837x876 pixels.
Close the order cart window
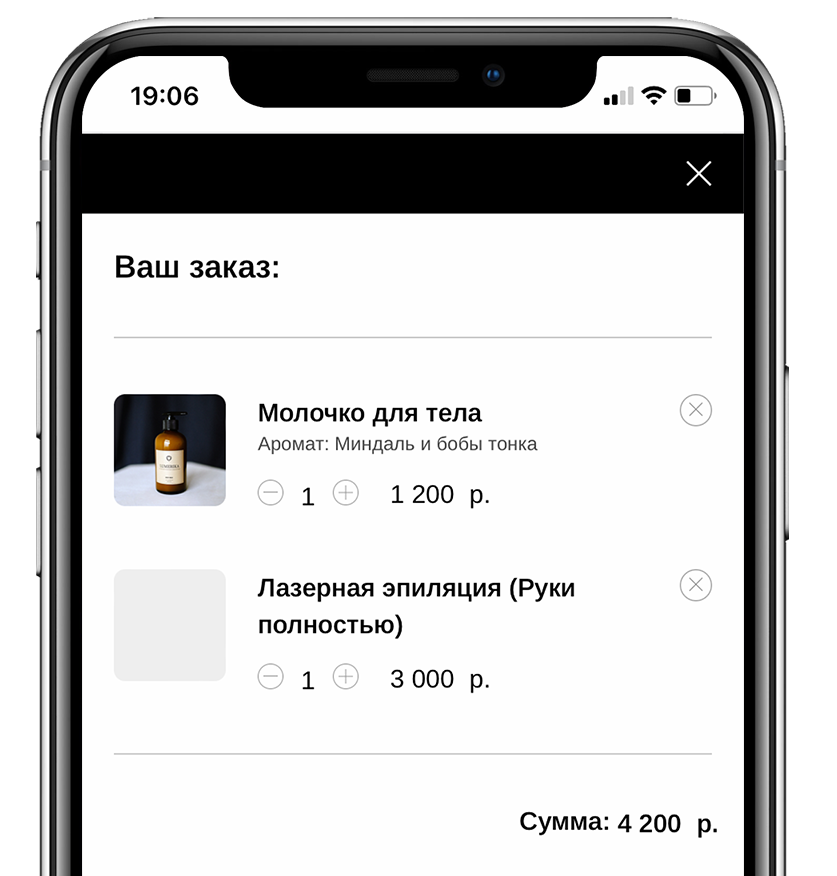(698, 173)
